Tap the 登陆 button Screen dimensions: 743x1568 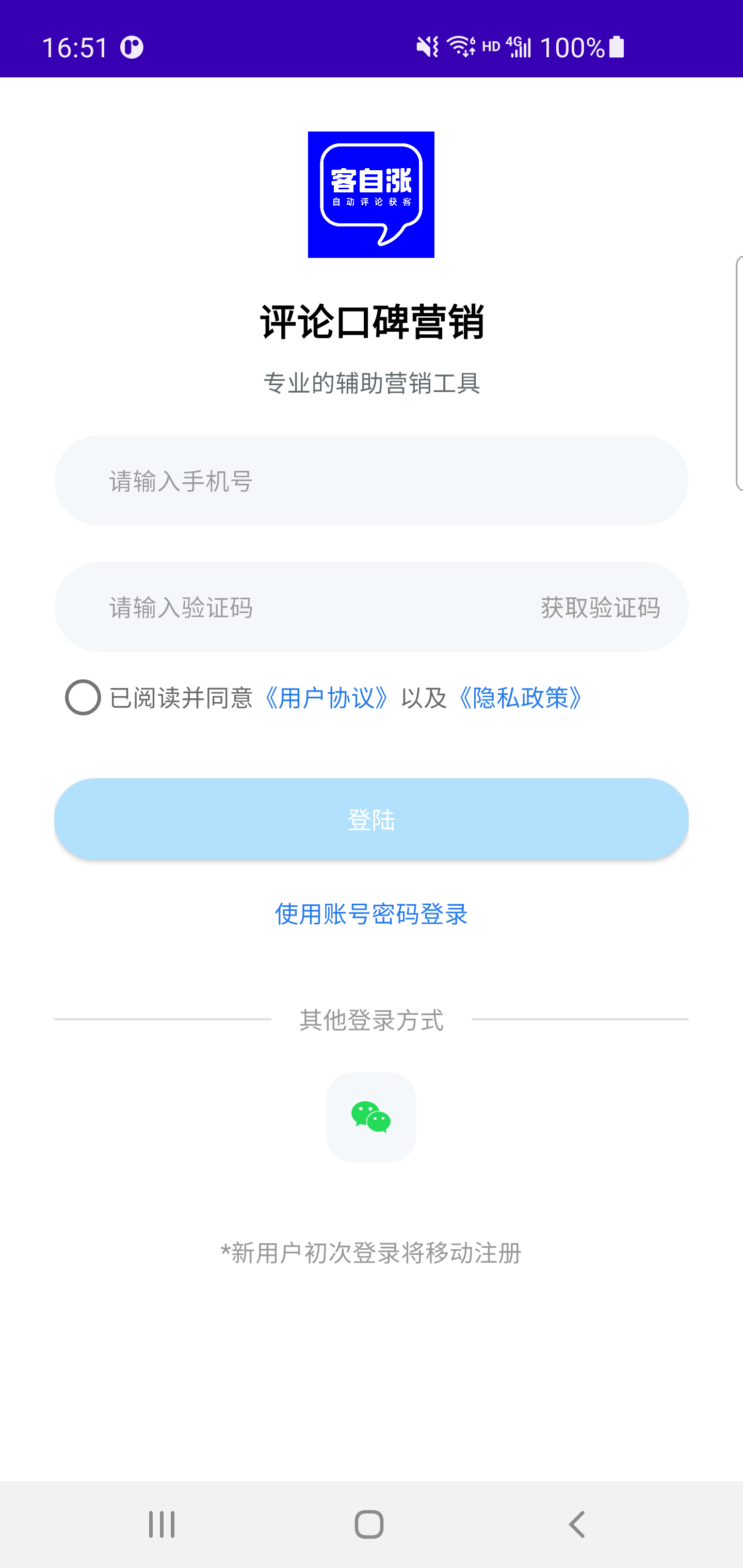point(370,819)
